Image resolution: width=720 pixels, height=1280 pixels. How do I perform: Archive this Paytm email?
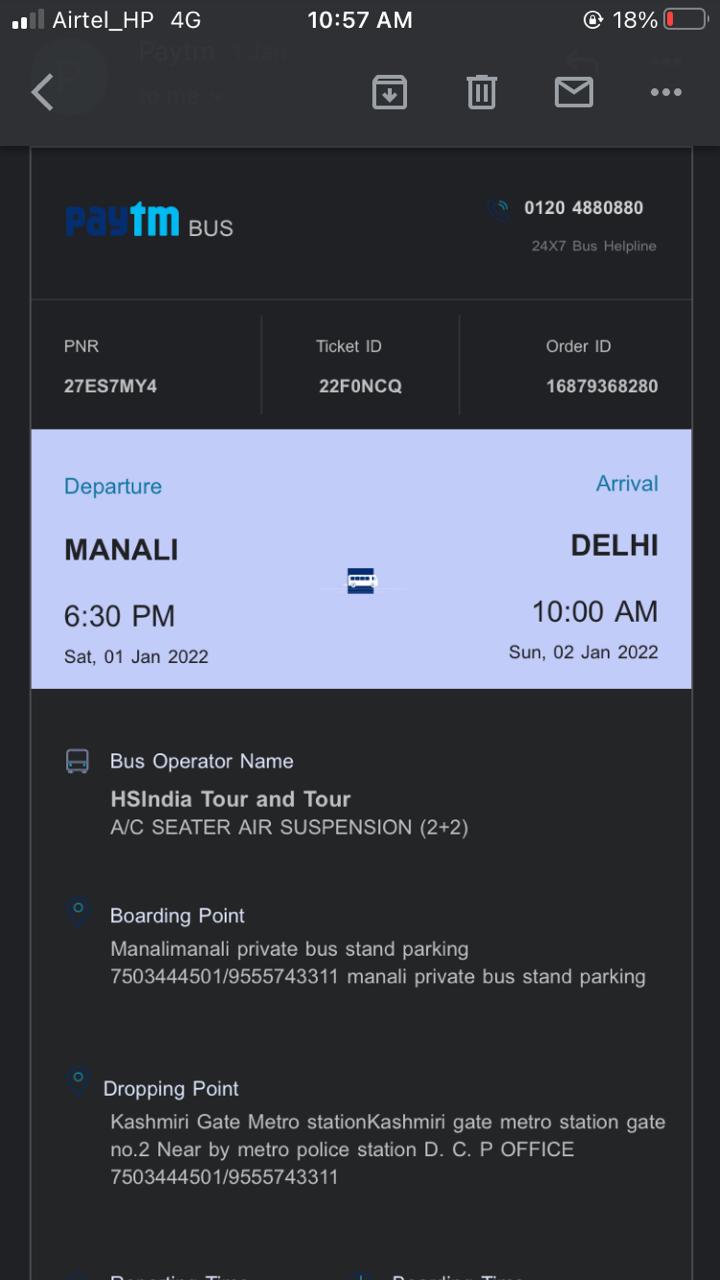click(389, 92)
